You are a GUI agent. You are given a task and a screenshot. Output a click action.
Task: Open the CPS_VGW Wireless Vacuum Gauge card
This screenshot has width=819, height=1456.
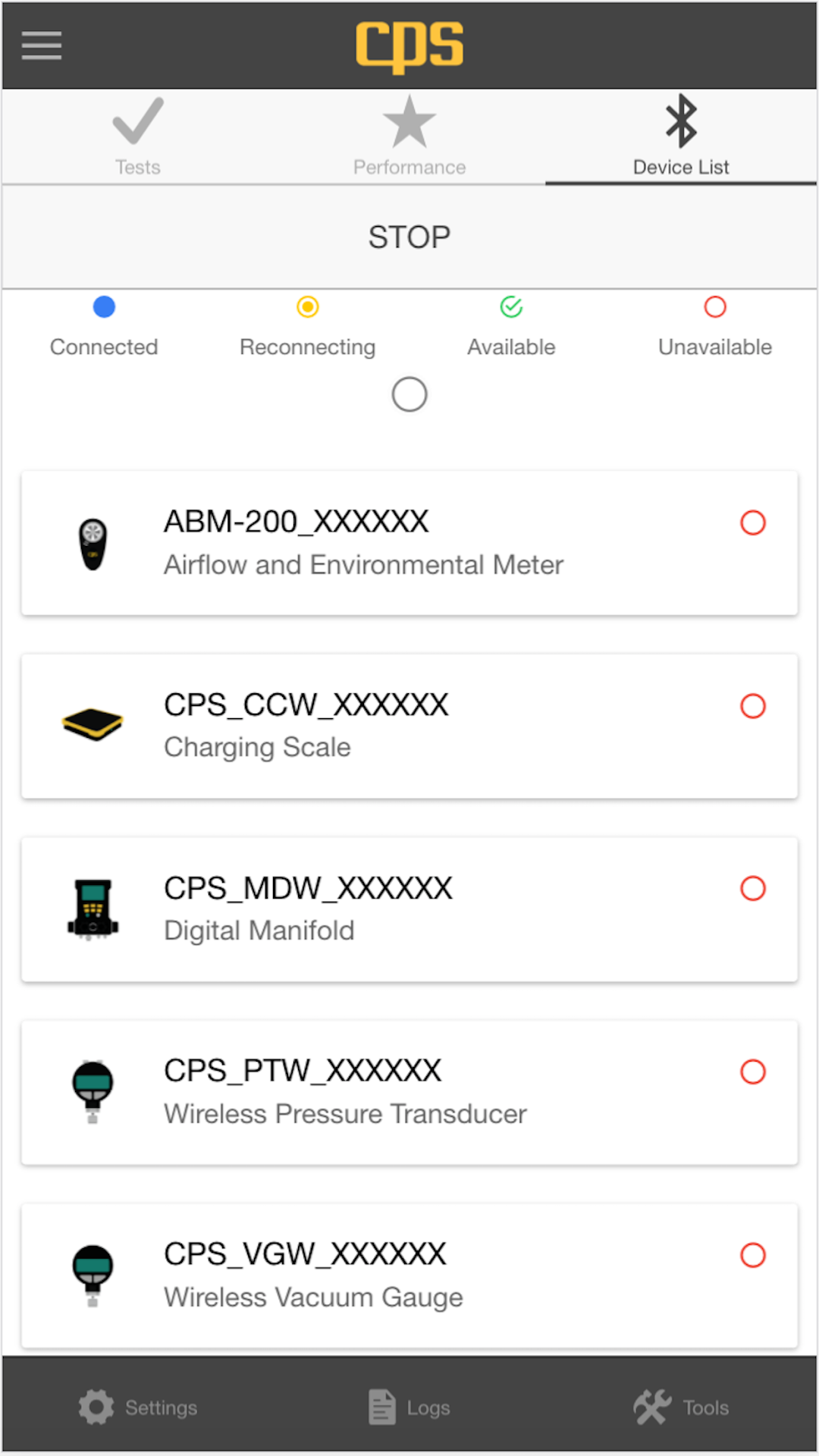click(x=409, y=1276)
